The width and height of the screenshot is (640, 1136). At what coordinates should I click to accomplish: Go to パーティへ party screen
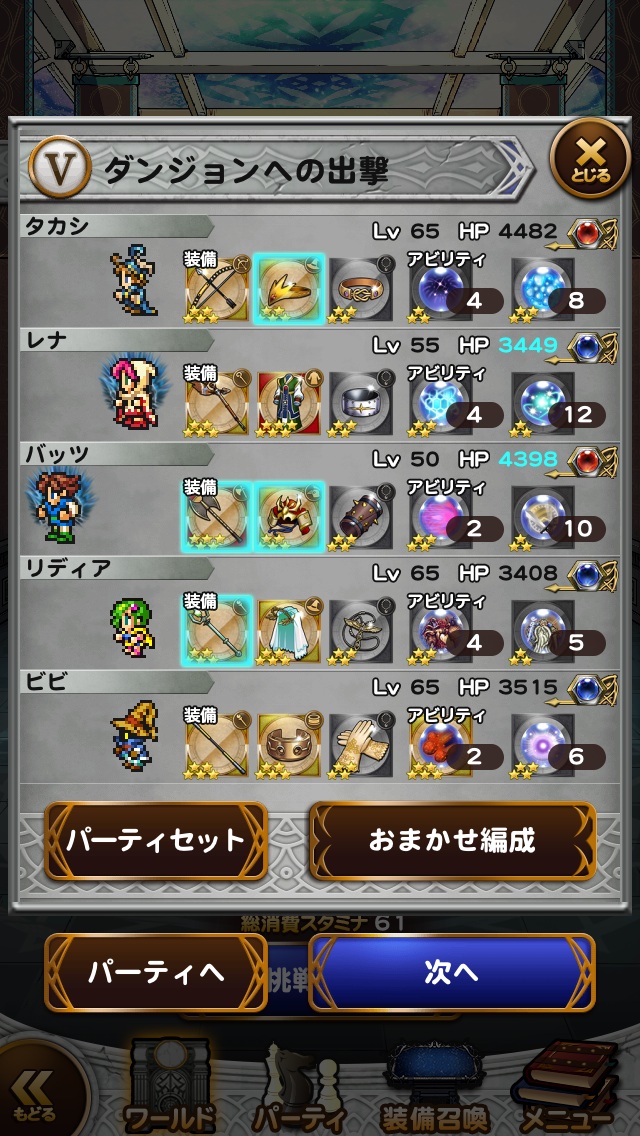156,972
